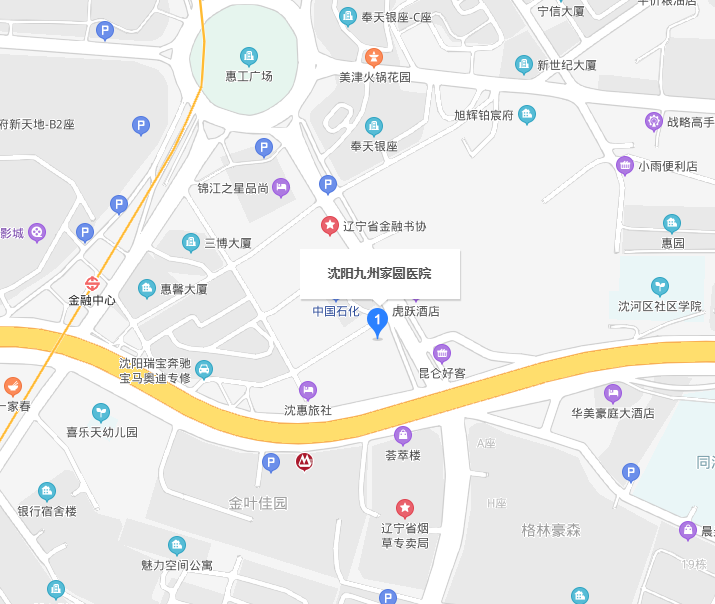Open the 沈阳九州家园医院 info label

tap(380, 273)
